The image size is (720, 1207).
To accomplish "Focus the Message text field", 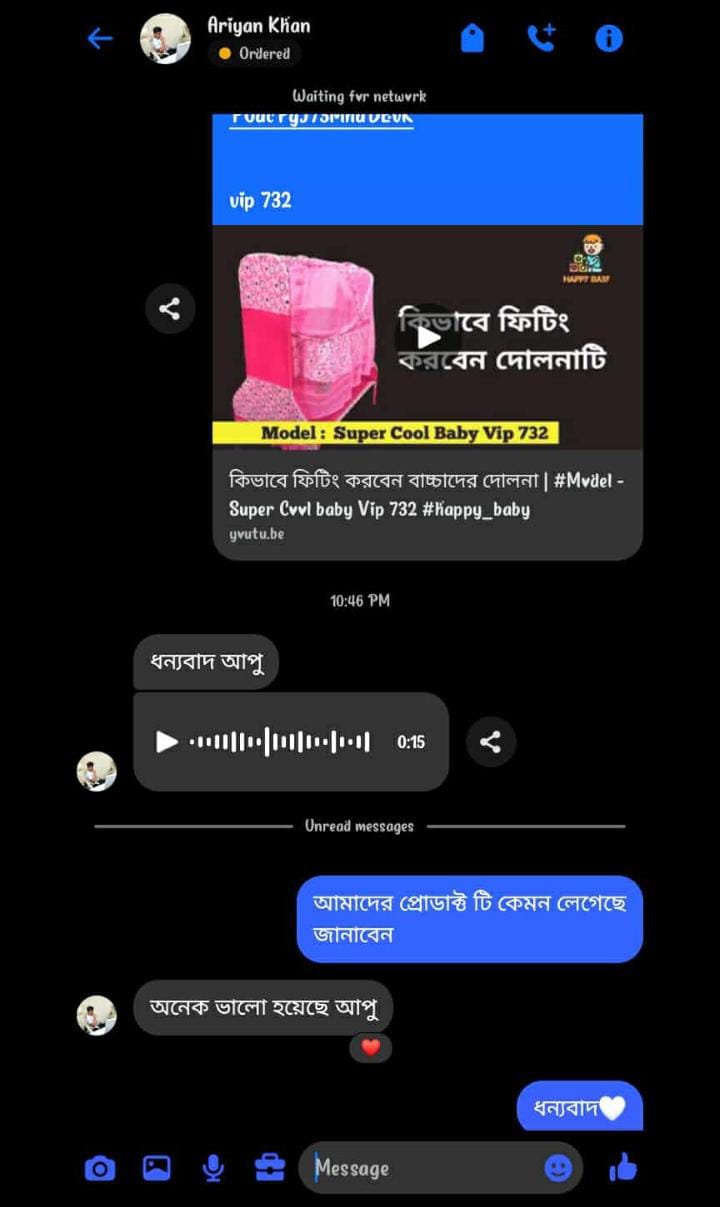I will click(x=425, y=1168).
